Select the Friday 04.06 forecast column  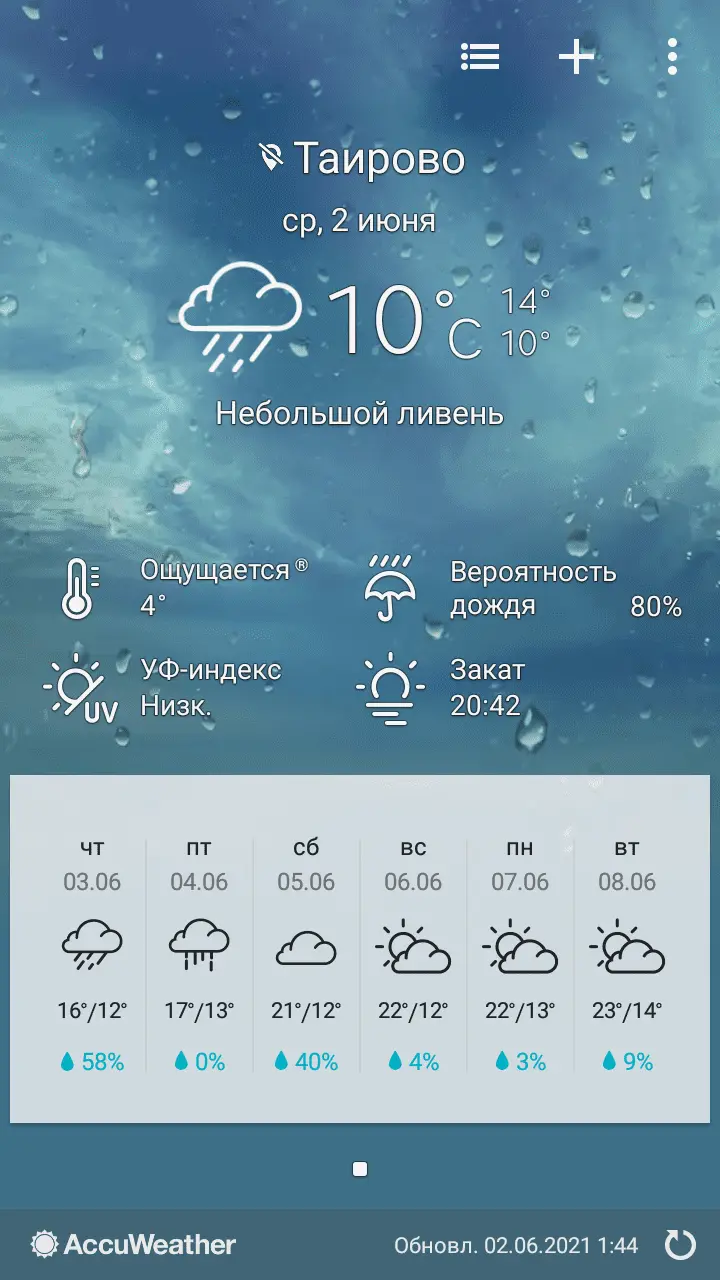198,950
